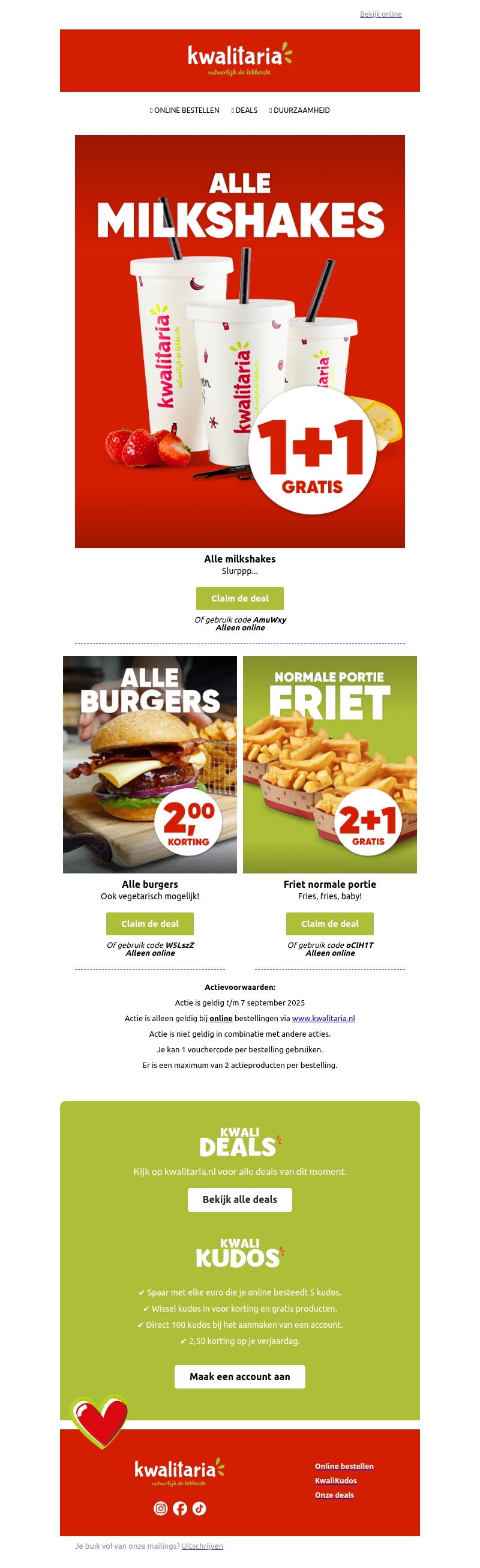
Task: Claim the deal for Alle milkshakes
Action: coord(239,598)
